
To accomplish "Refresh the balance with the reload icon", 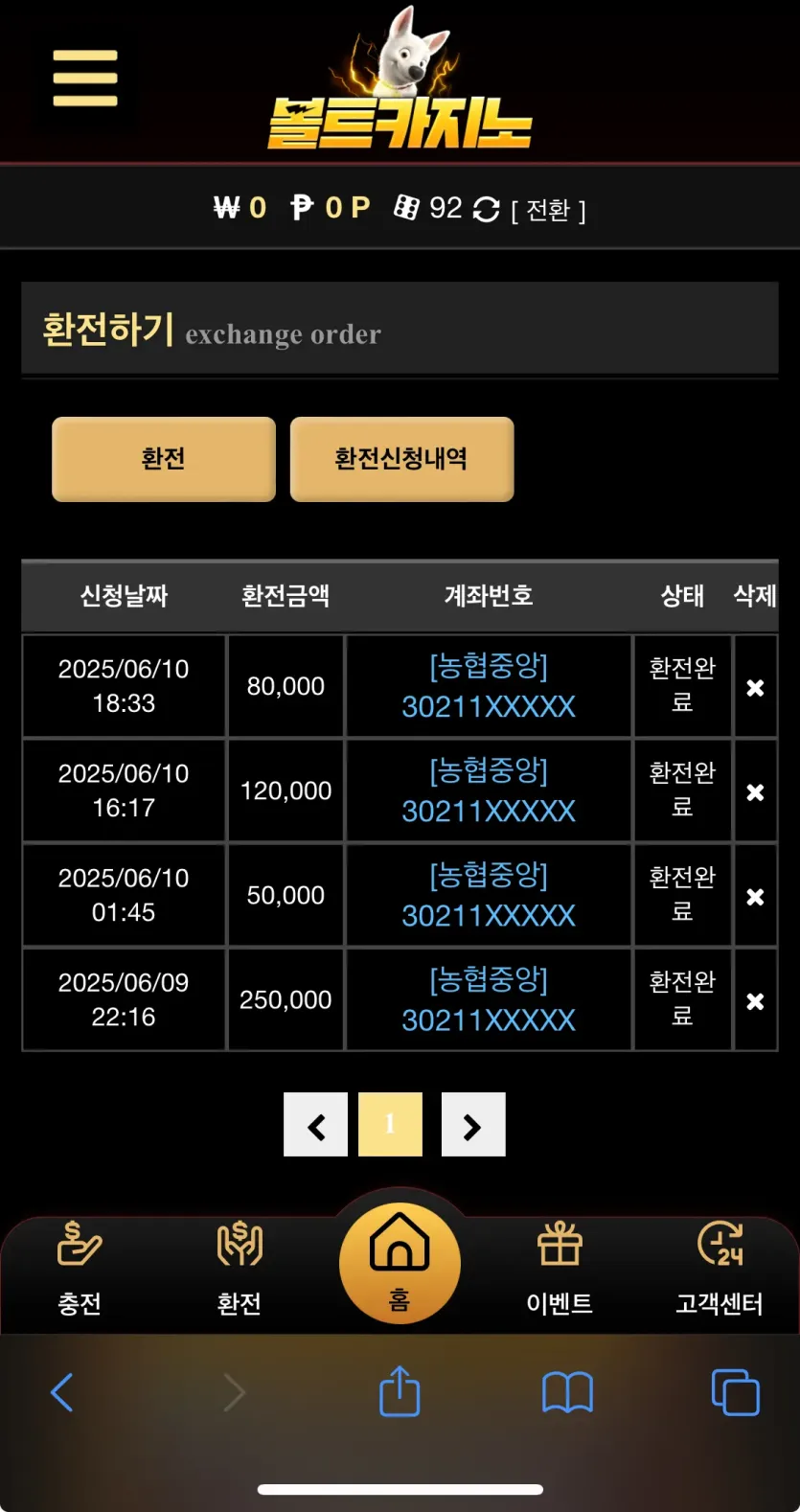I will click(x=487, y=209).
